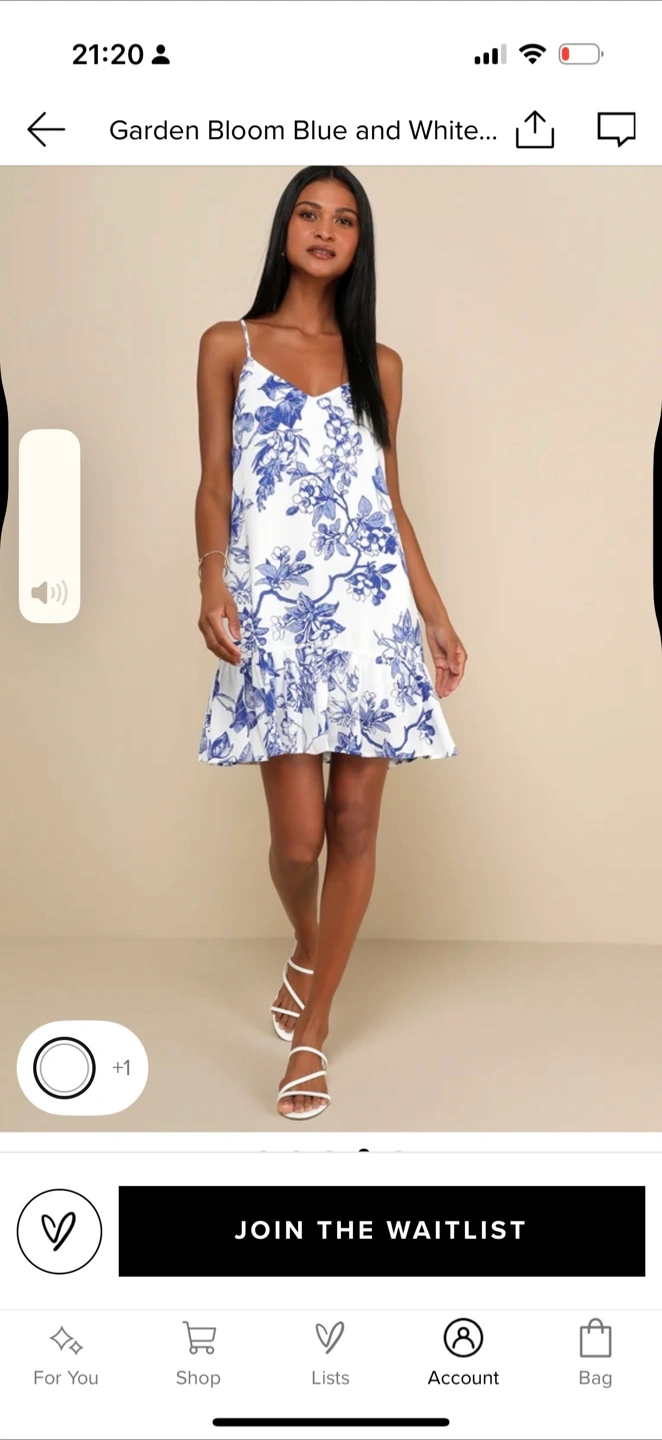662x1440 pixels.
Task: Join the waitlist for this dress
Action: tap(381, 1231)
